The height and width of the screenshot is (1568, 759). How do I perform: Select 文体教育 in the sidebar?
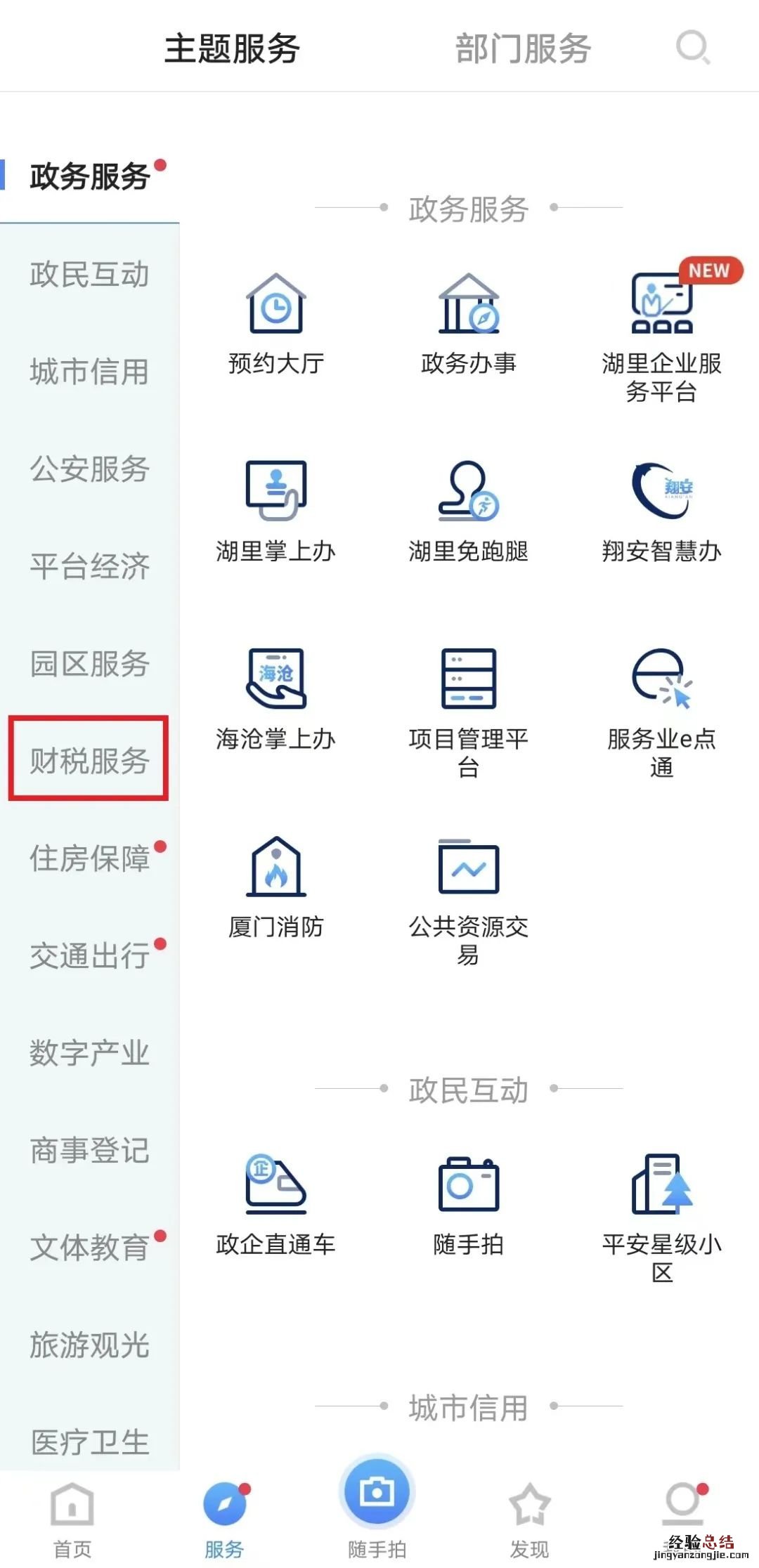tap(89, 1248)
